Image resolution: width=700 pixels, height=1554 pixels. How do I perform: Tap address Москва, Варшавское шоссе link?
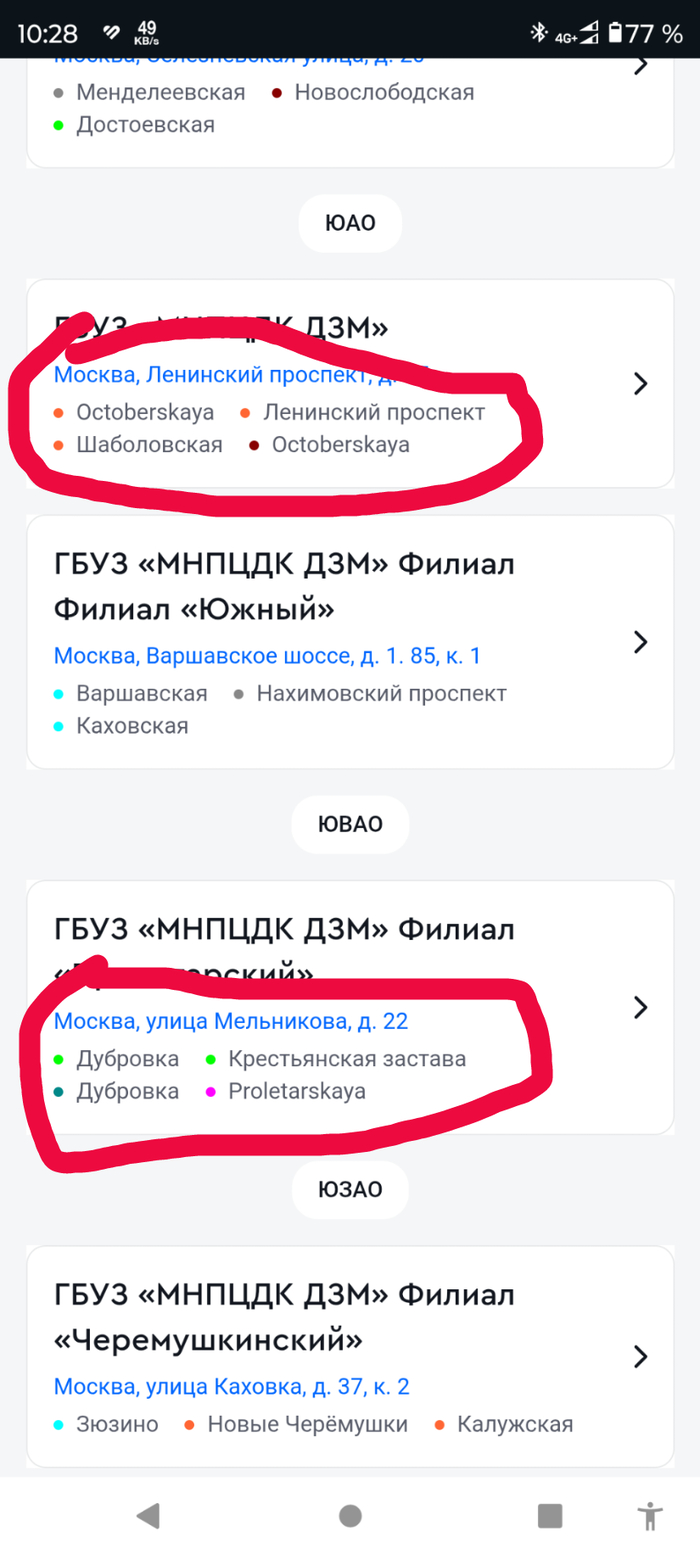pyautogui.click(x=267, y=656)
